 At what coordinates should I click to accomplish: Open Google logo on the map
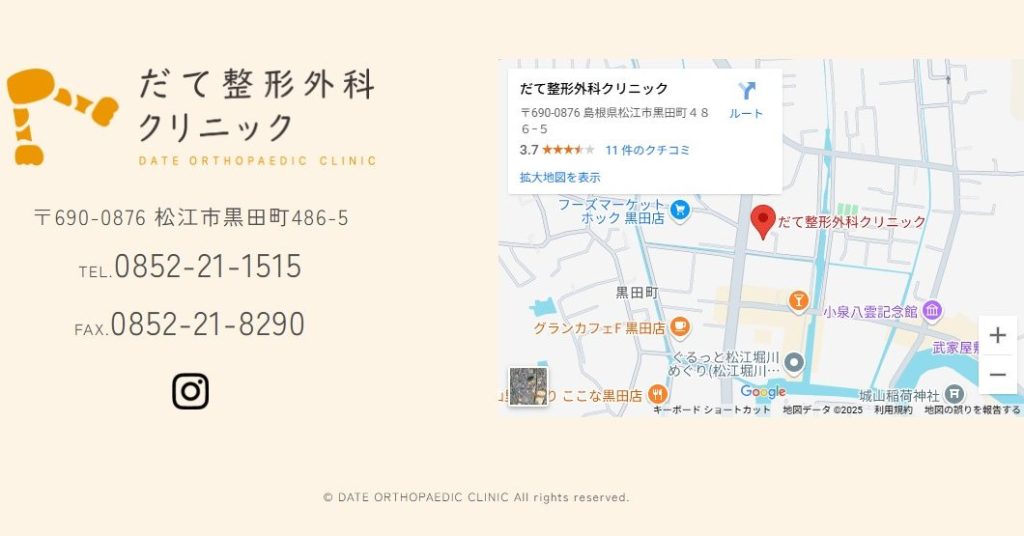[762, 392]
